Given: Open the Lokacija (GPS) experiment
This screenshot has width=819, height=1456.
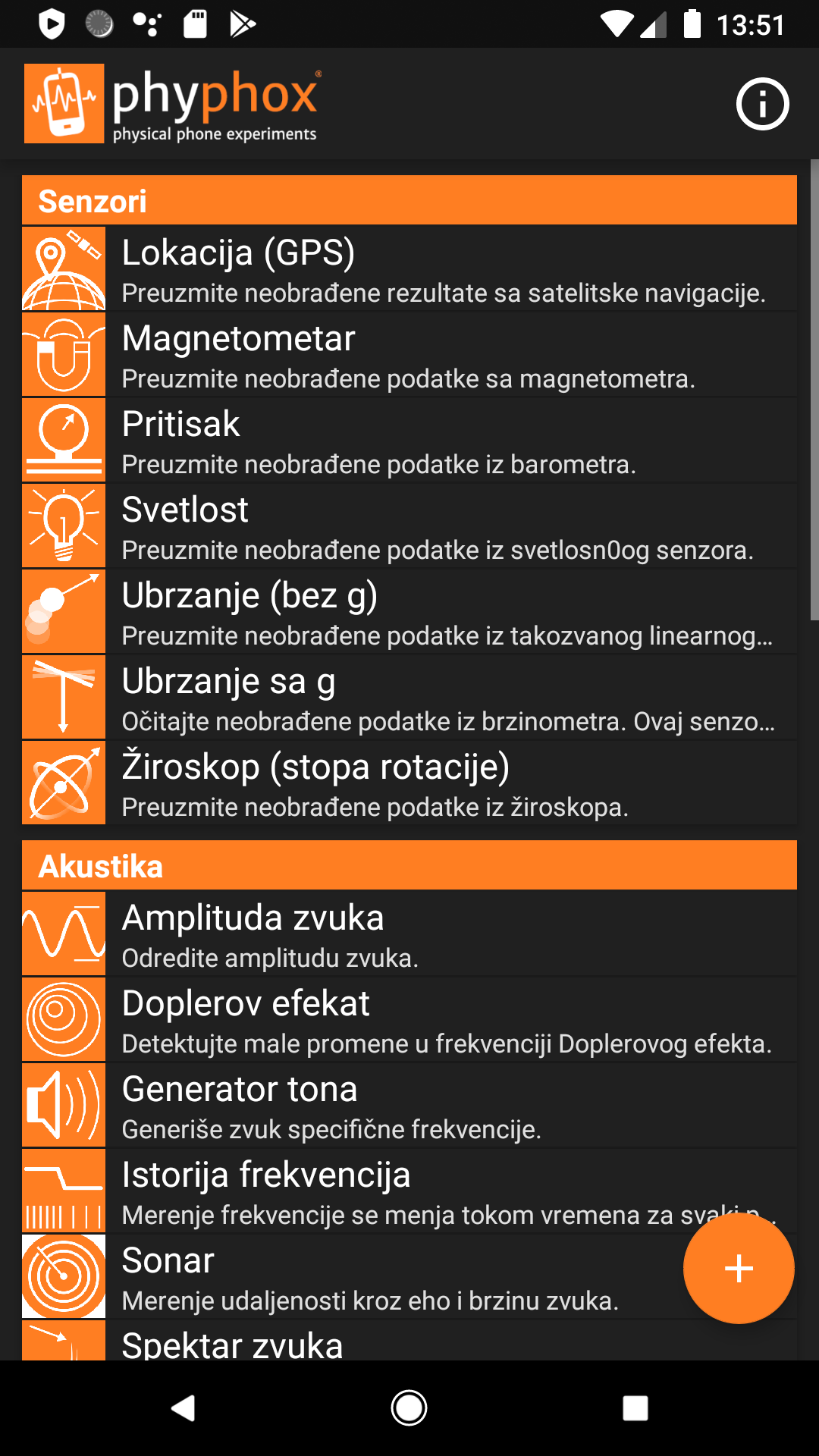Looking at the screenshot, I should 409,269.
